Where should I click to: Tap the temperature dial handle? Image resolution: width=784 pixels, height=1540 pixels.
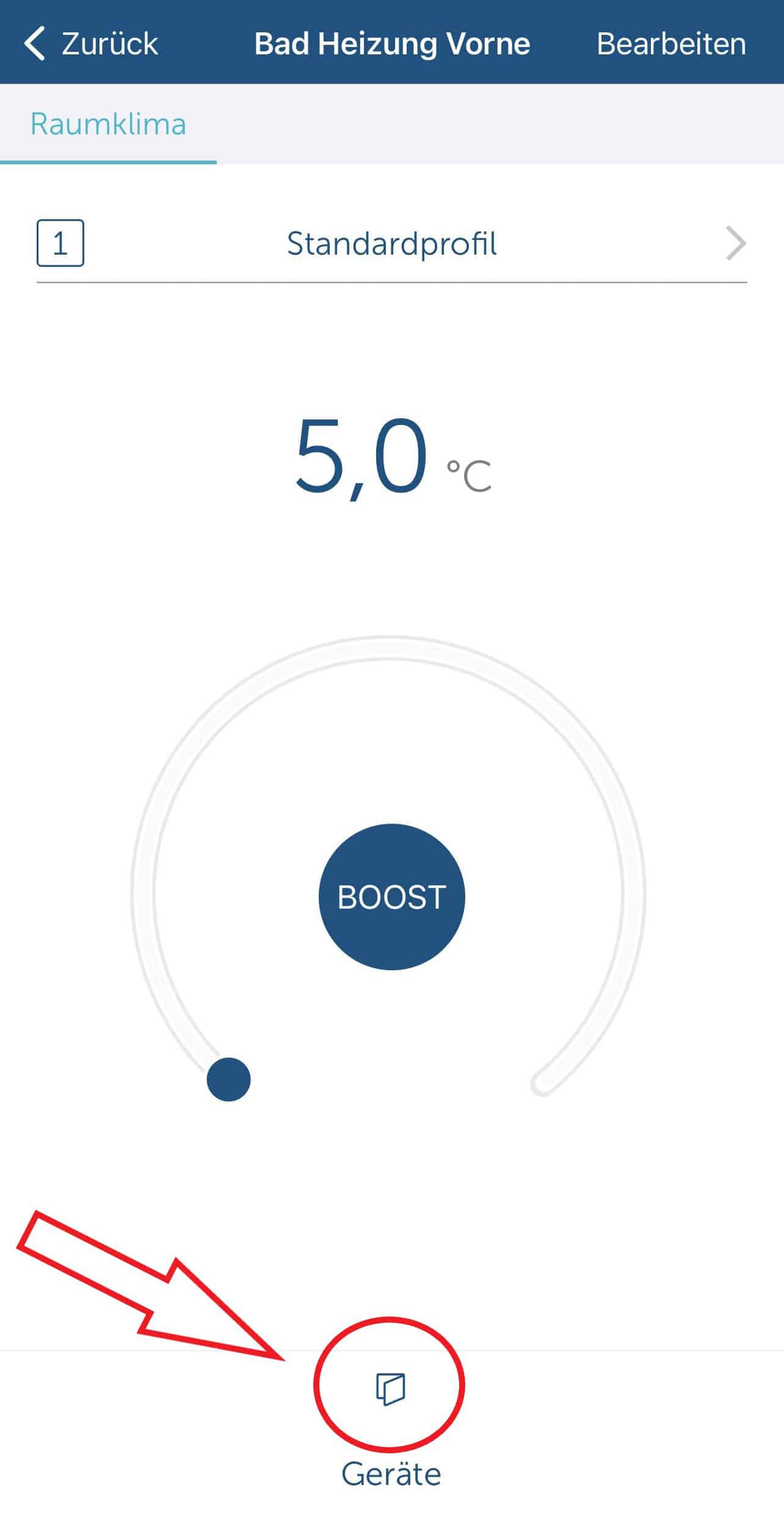tap(228, 1079)
